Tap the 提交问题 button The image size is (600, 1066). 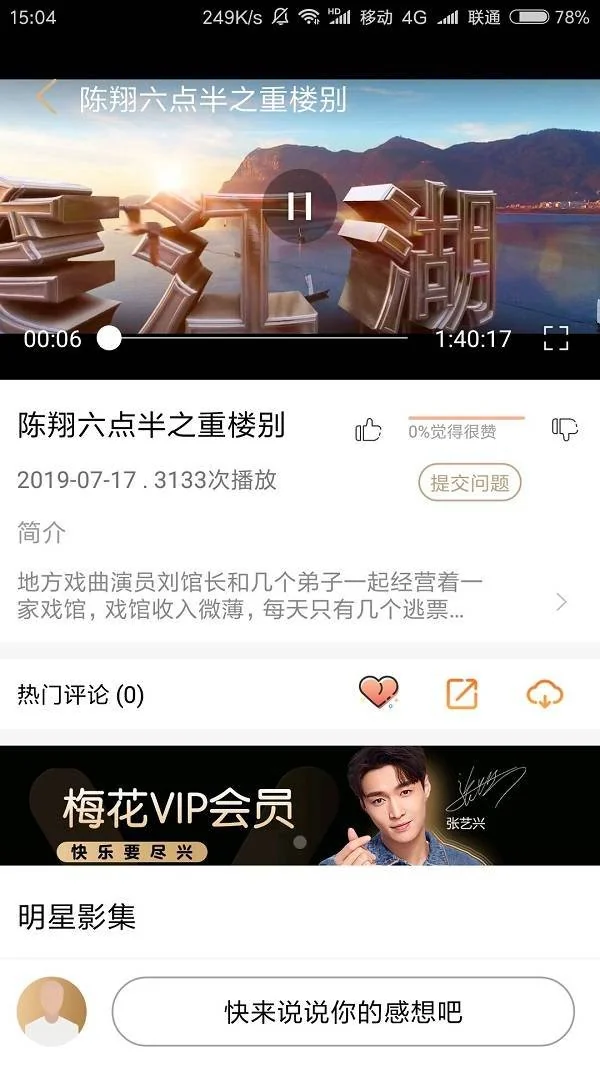click(470, 483)
